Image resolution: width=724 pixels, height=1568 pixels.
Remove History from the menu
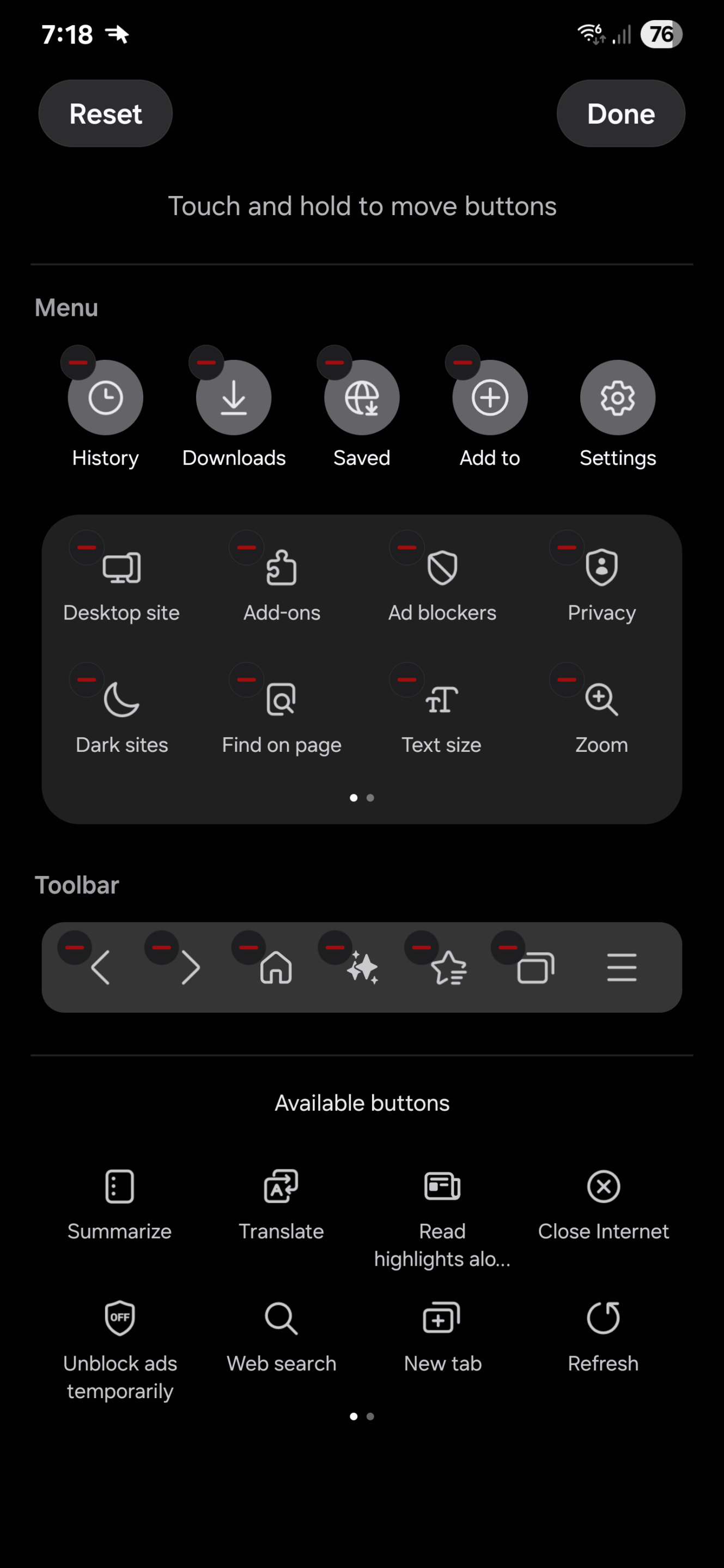78,363
